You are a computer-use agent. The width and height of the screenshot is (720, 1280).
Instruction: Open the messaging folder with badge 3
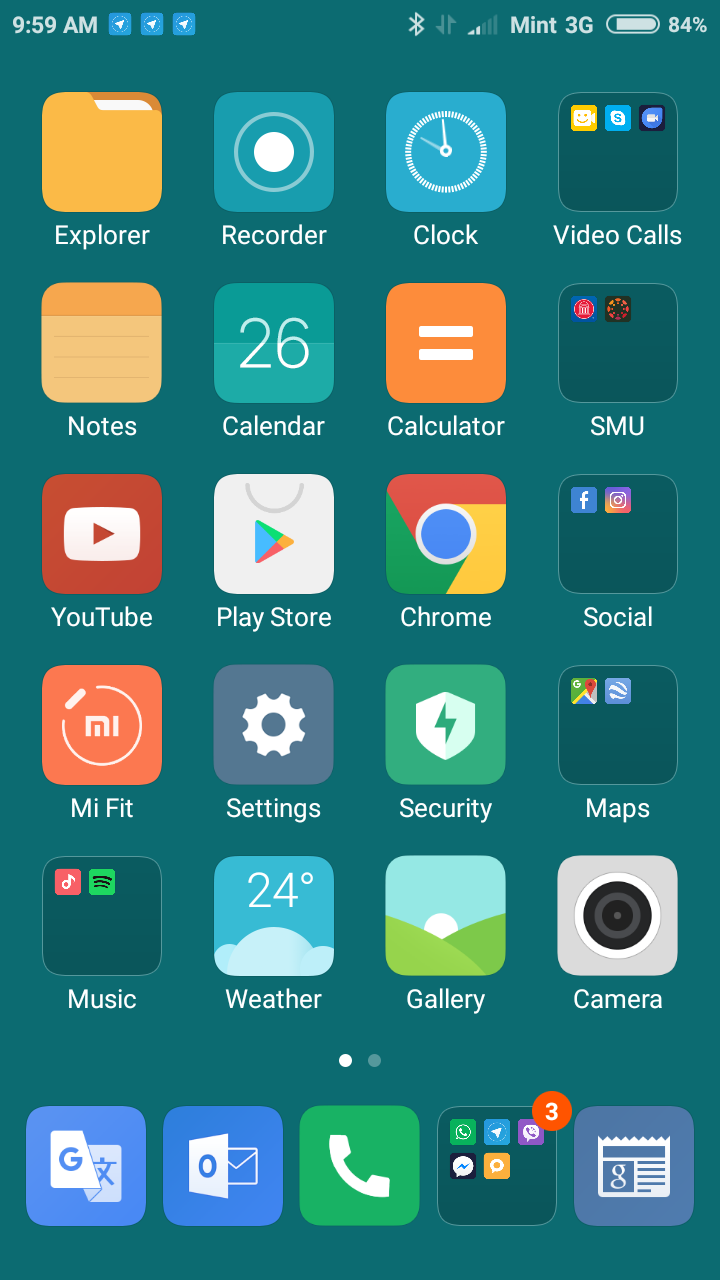[x=497, y=1166]
